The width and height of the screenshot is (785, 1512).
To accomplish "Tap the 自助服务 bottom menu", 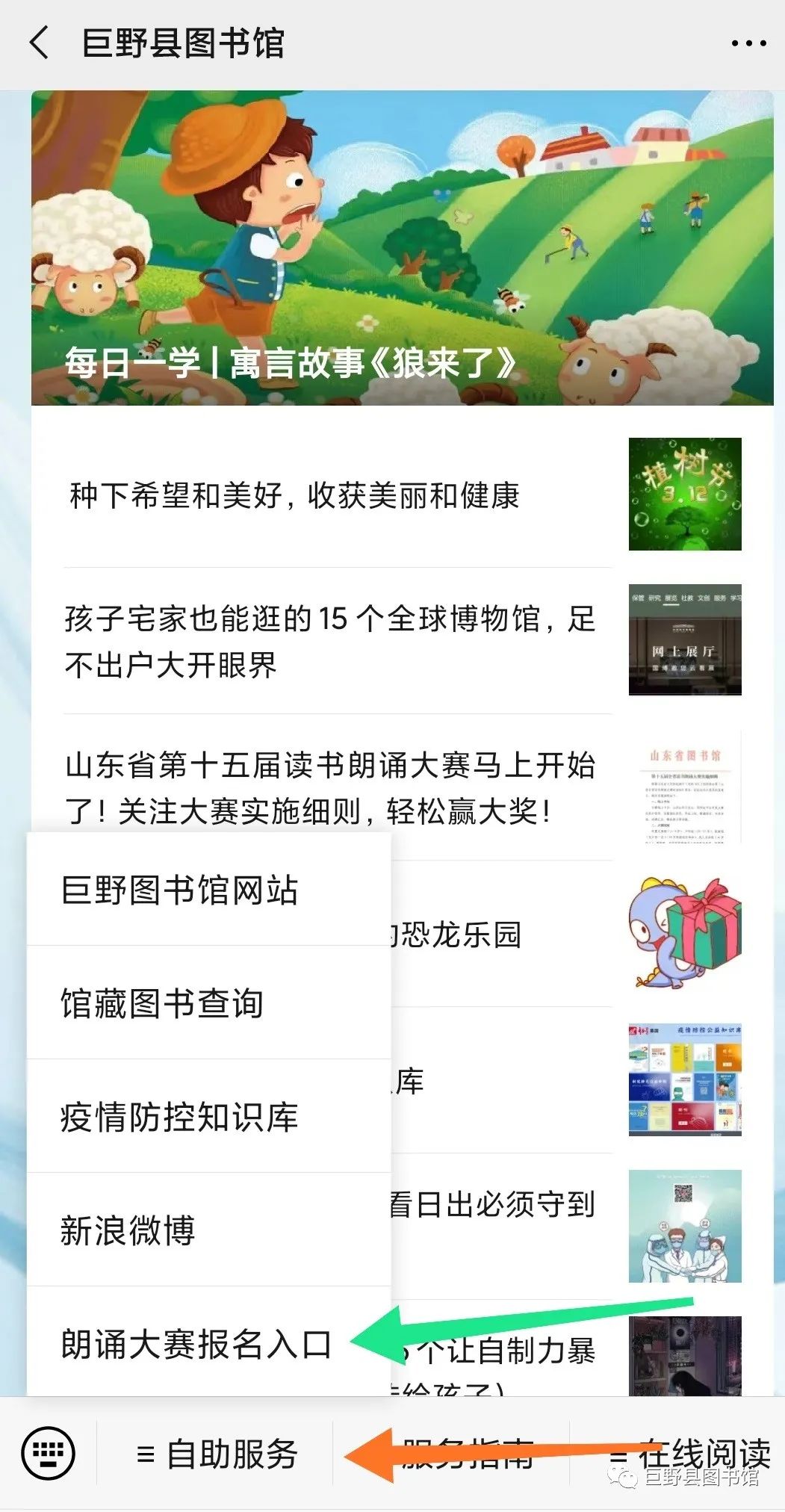I will 217,1454.
